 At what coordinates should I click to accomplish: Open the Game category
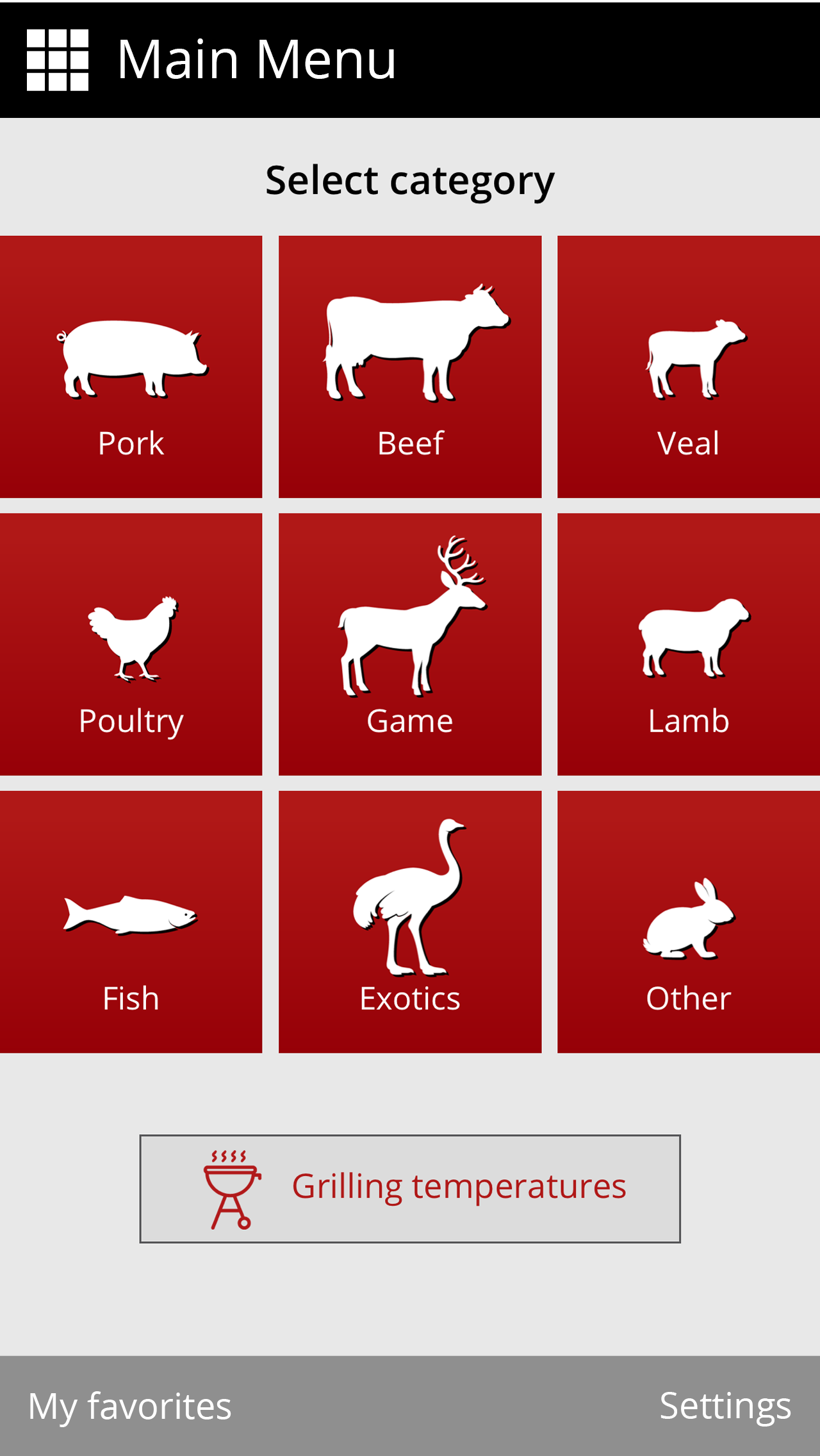410,644
